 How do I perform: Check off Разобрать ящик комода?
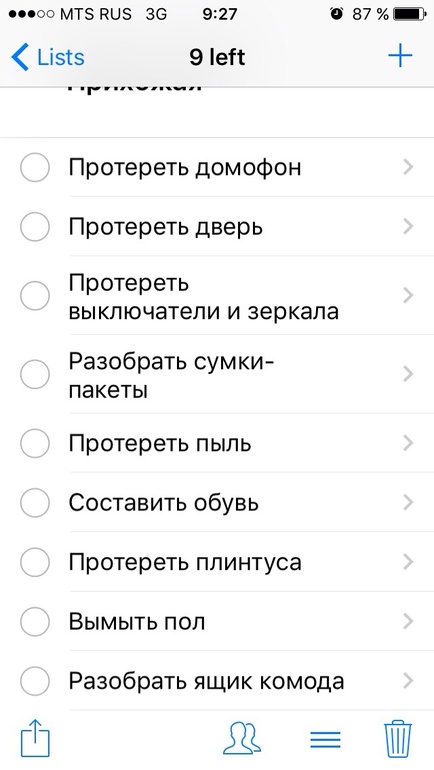[35, 681]
